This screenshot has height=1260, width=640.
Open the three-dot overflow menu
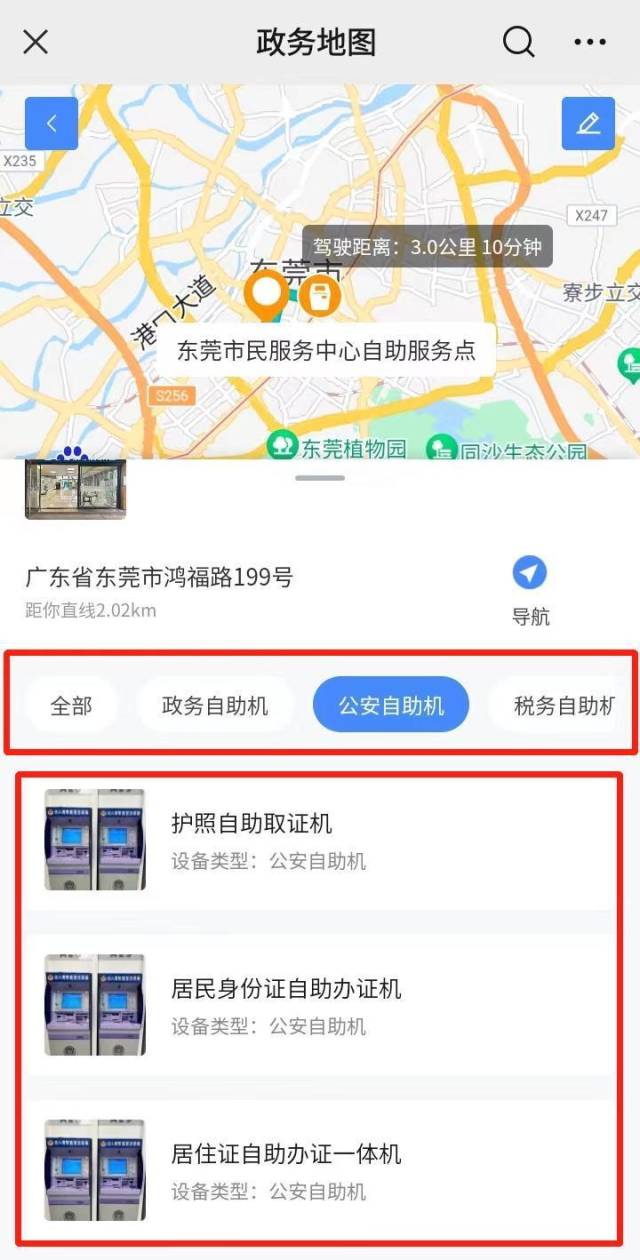[x=590, y=42]
